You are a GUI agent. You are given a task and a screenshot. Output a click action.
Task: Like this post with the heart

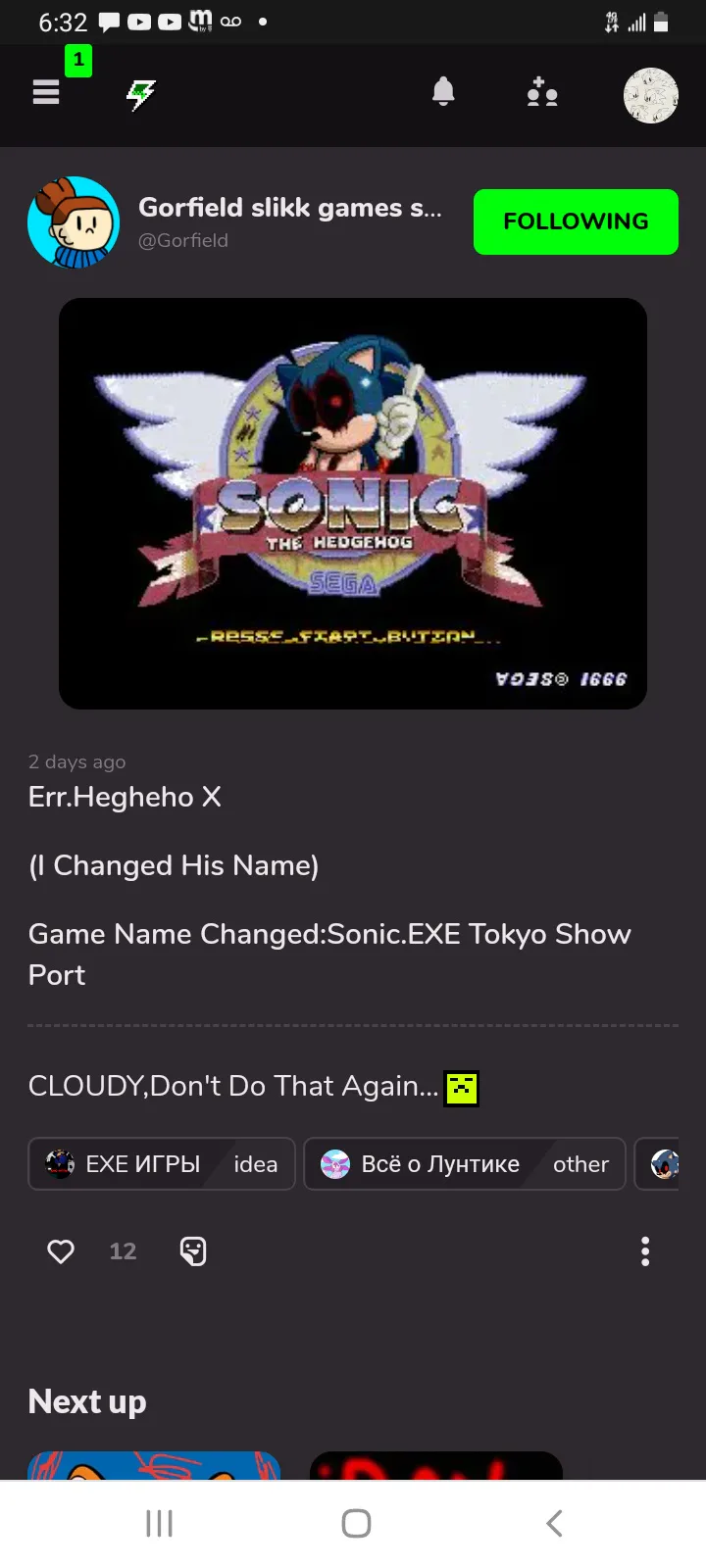[x=61, y=1251]
